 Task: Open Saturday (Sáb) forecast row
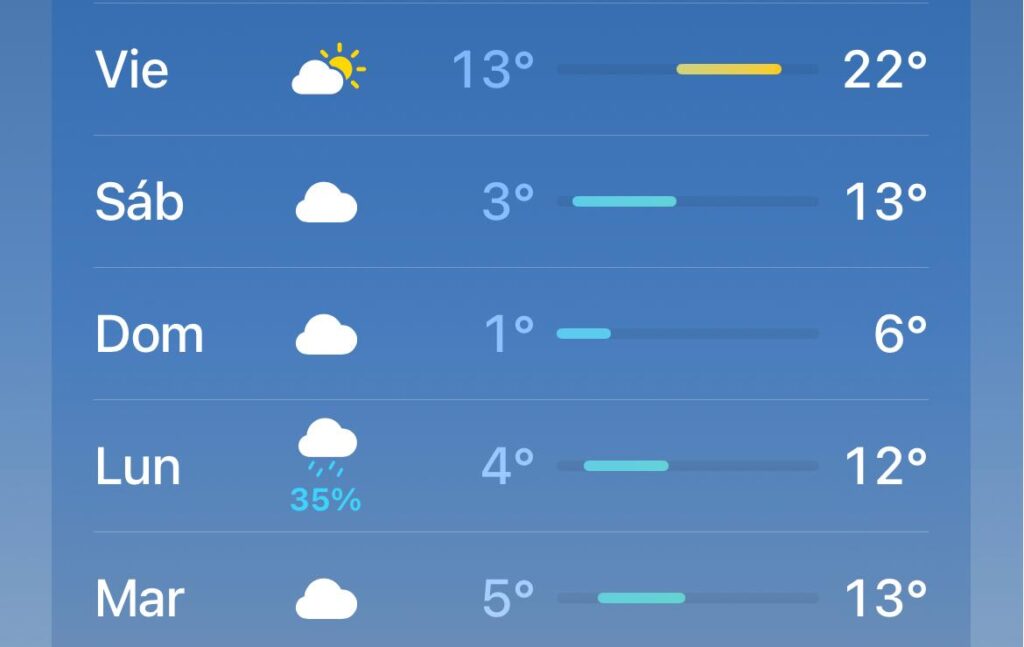pos(510,202)
